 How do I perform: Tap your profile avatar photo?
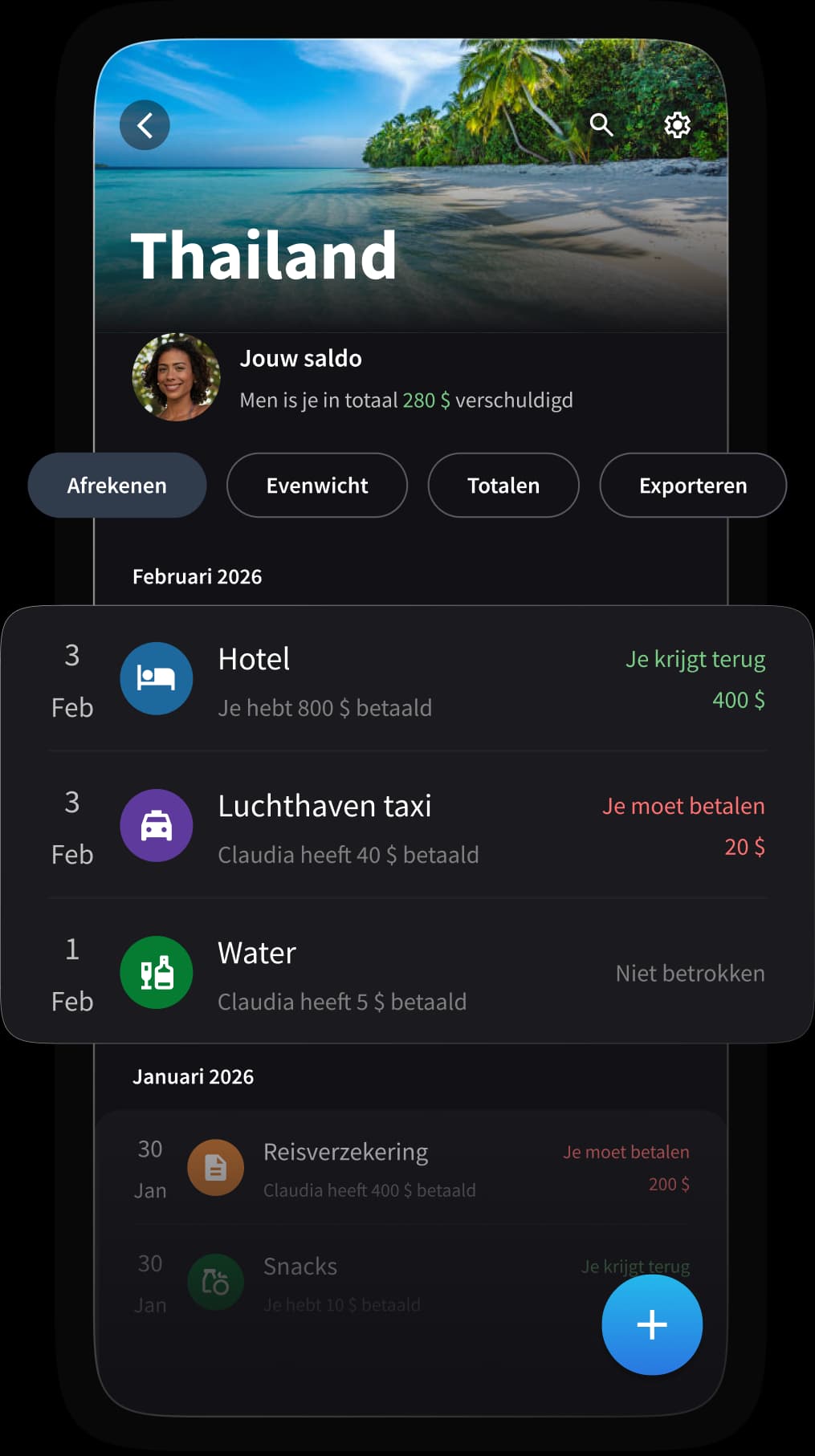(x=176, y=377)
